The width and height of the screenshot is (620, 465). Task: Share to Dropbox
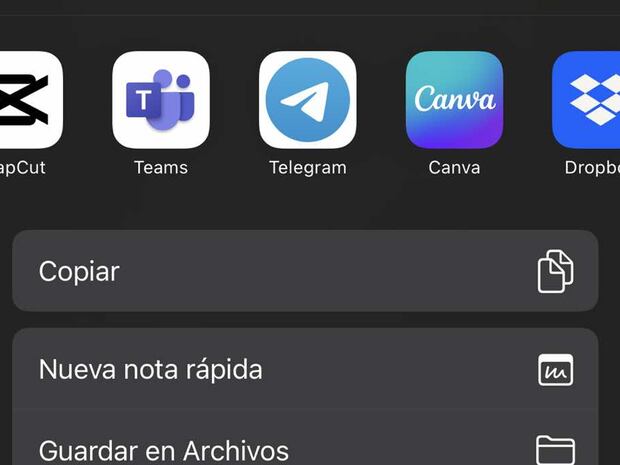590,100
